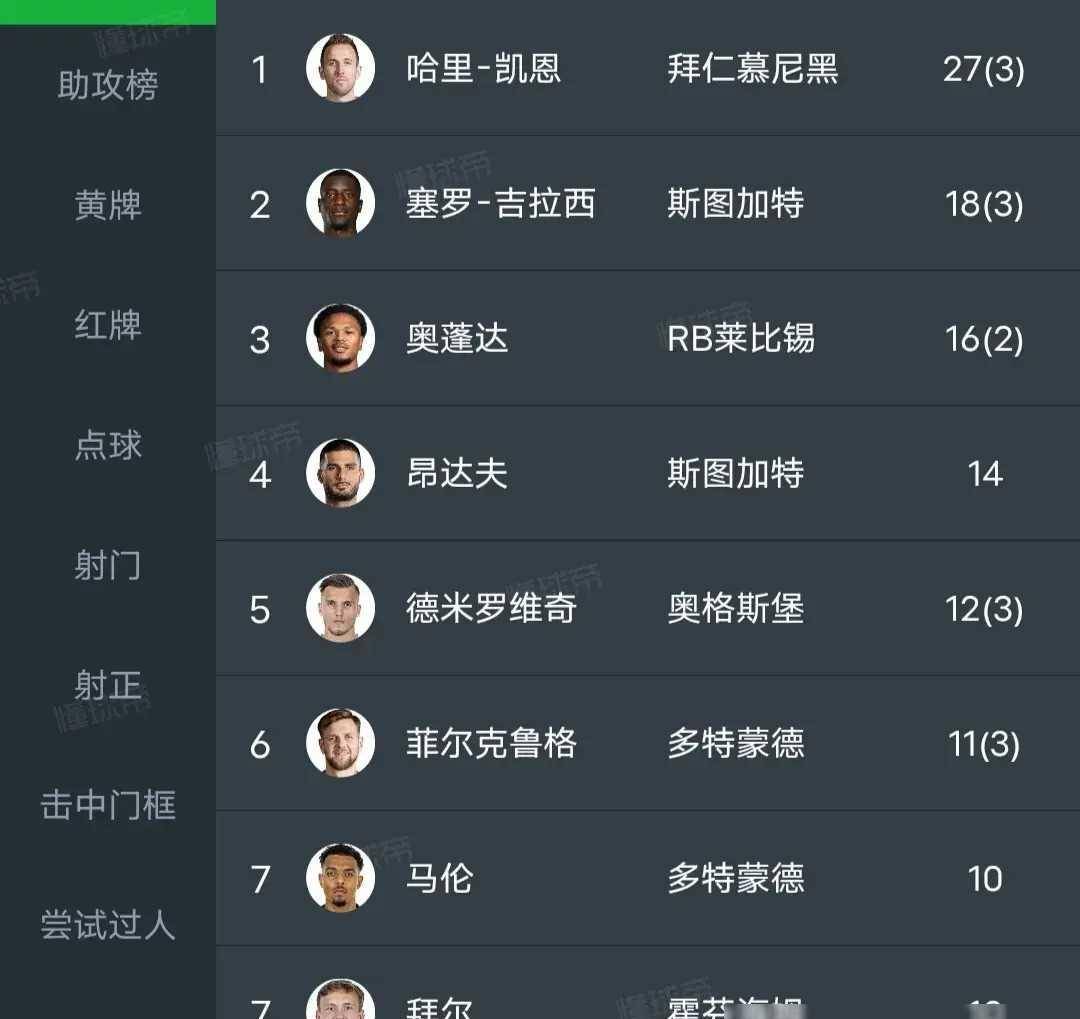Tap 德米罗维奇 of 奥格斯堡
The image size is (1080, 1019).
(491, 609)
